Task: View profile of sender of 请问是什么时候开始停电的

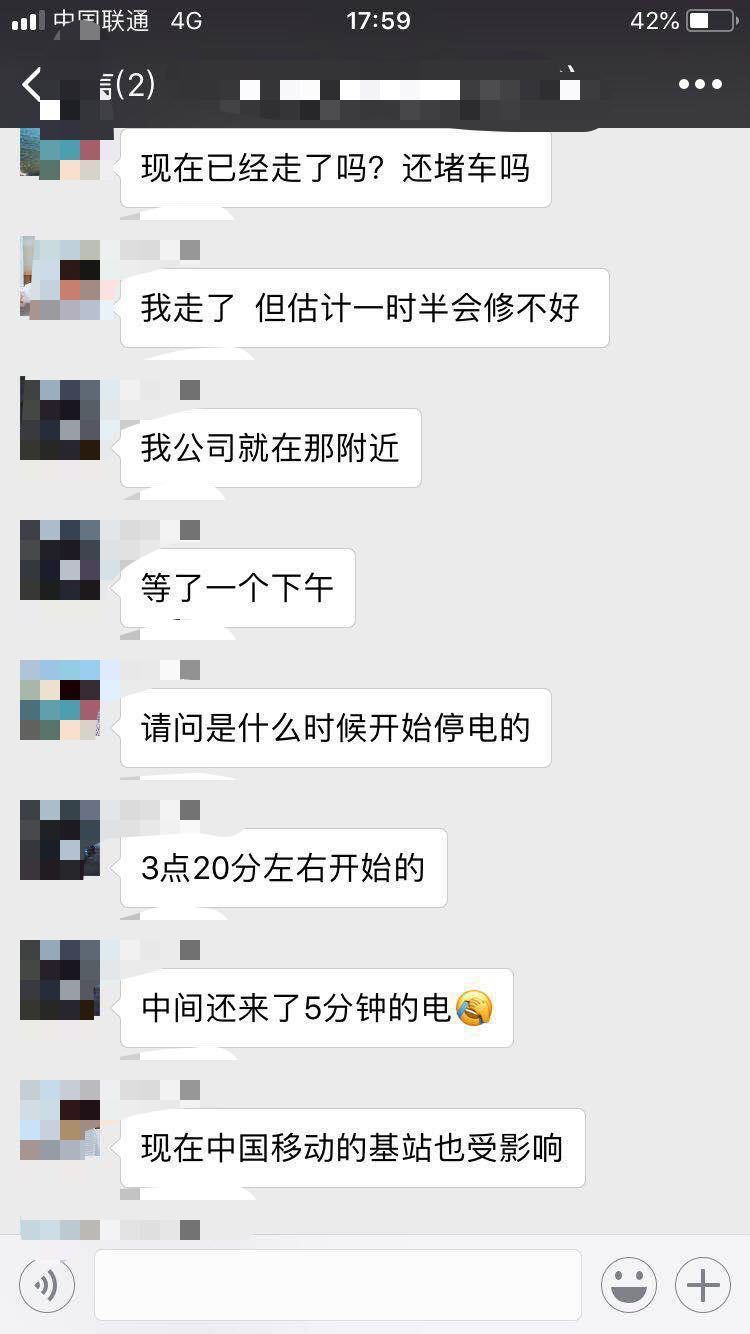Action: point(60,699)
